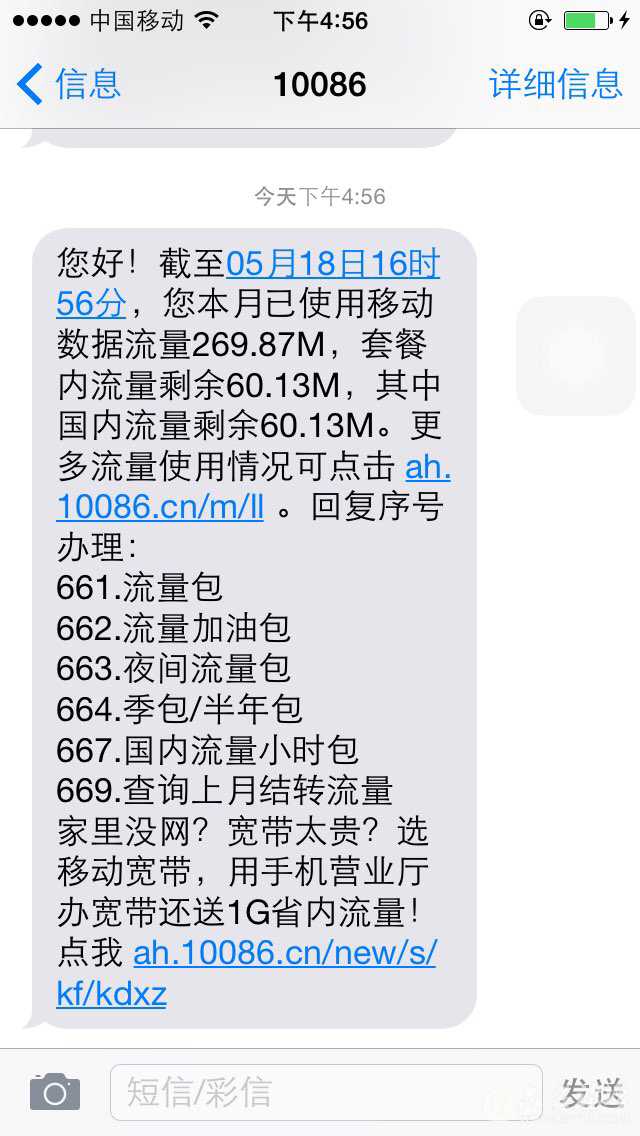640x1136 pixels.
Task: Open 详细信息 for contact 10086
Action: 555,84
